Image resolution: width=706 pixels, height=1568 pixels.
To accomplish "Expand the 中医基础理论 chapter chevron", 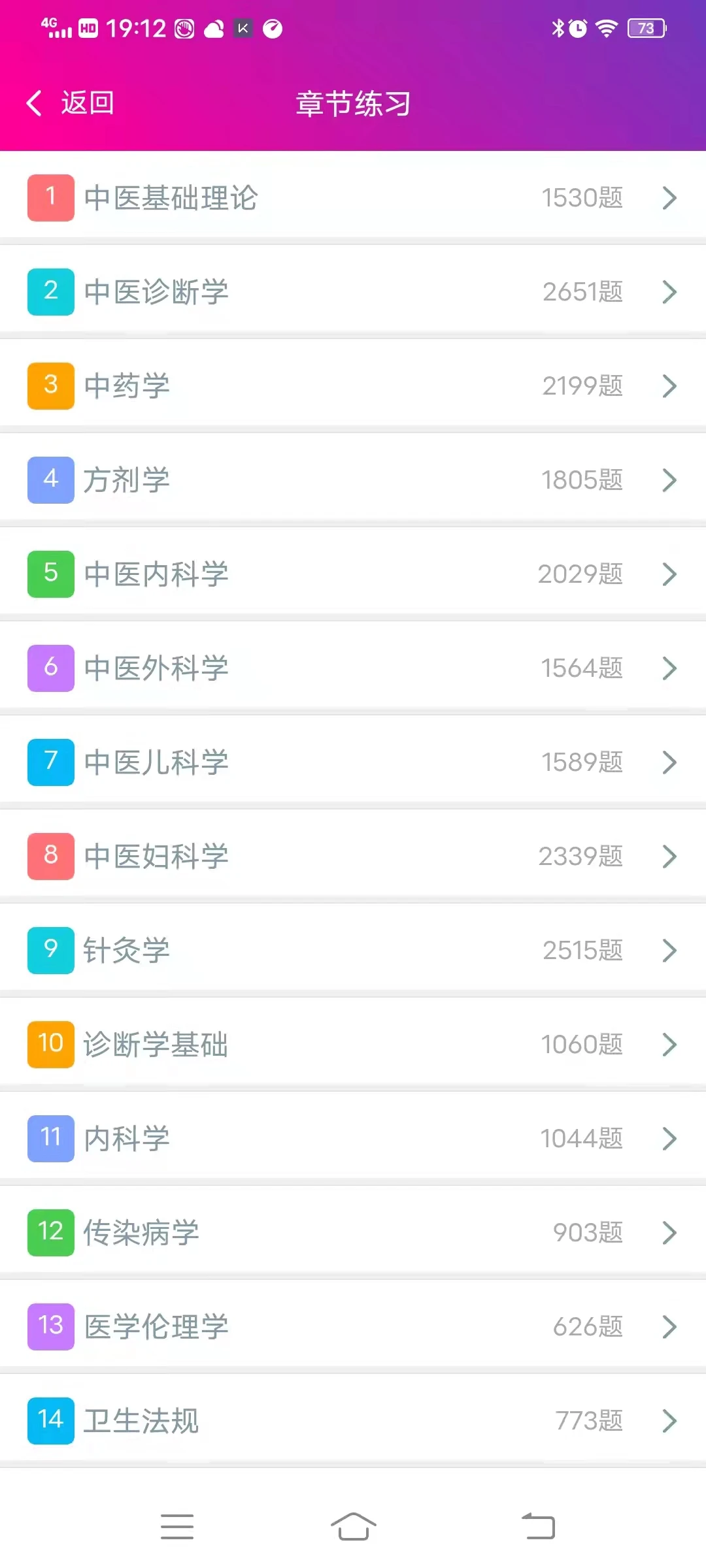I will click(669, 198).
